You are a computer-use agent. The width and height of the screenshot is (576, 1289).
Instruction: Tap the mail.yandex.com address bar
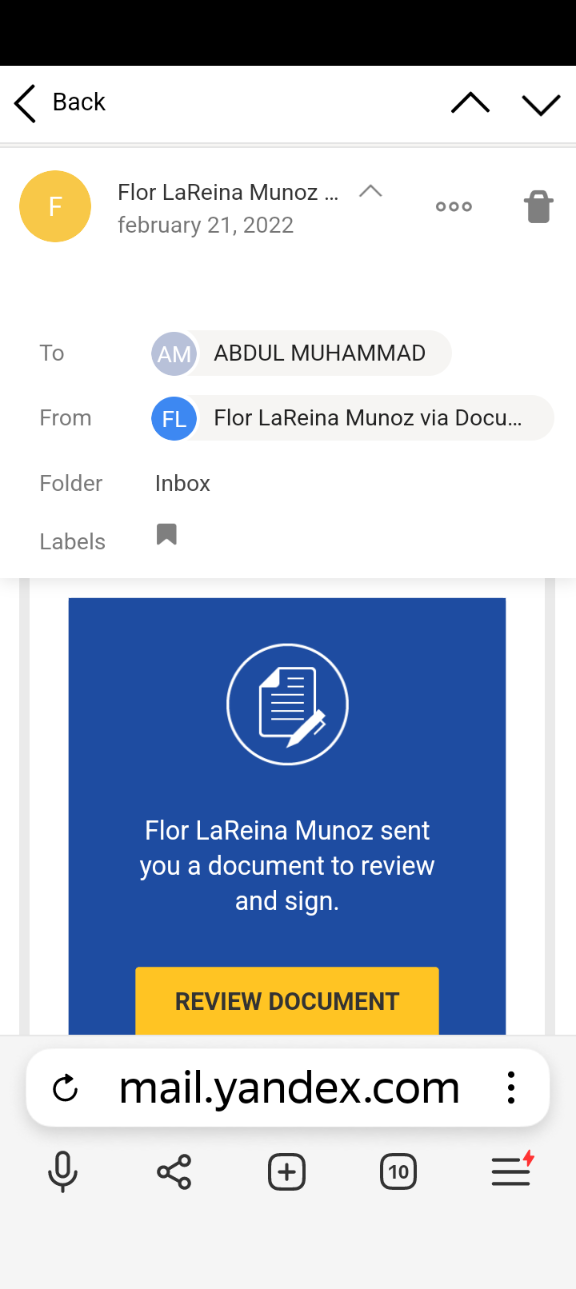(x=289, y=1088)
